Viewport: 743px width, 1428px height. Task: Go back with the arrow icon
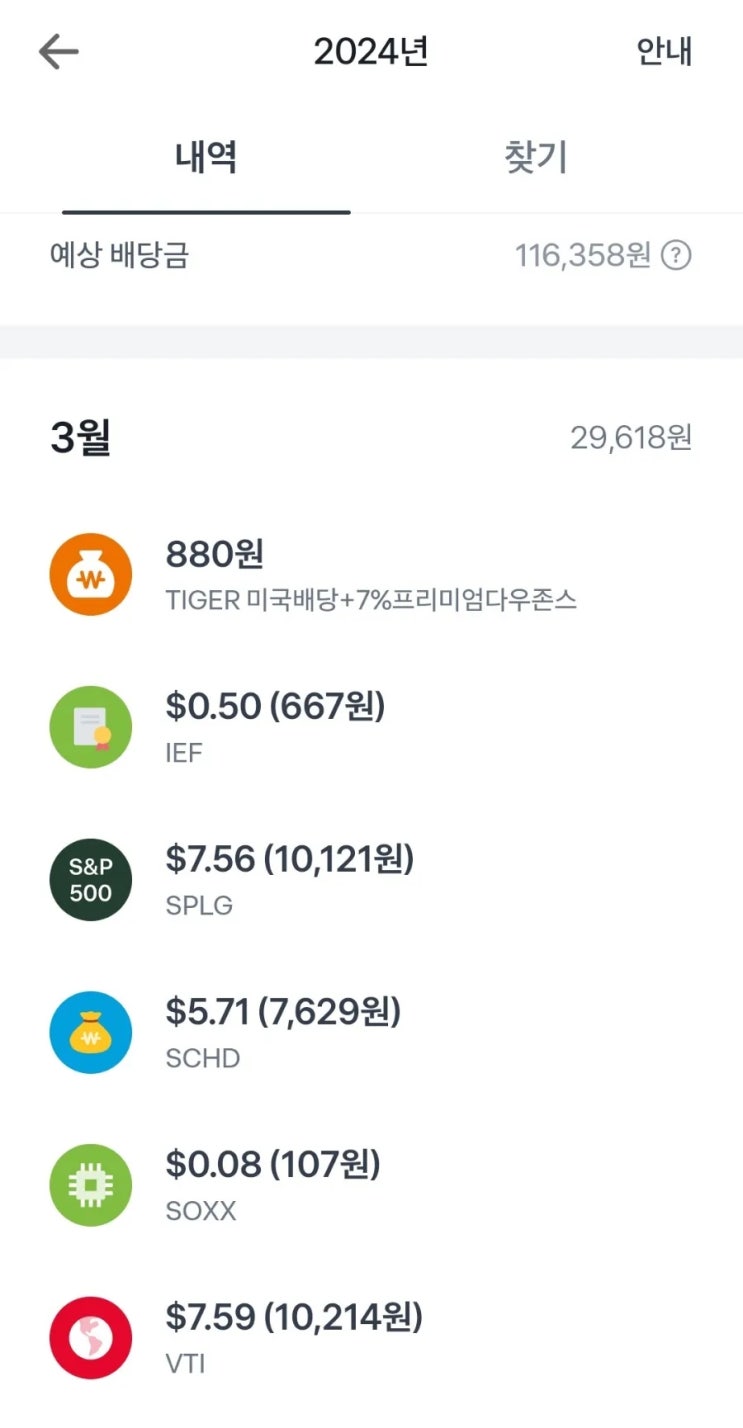click(58, 52)
